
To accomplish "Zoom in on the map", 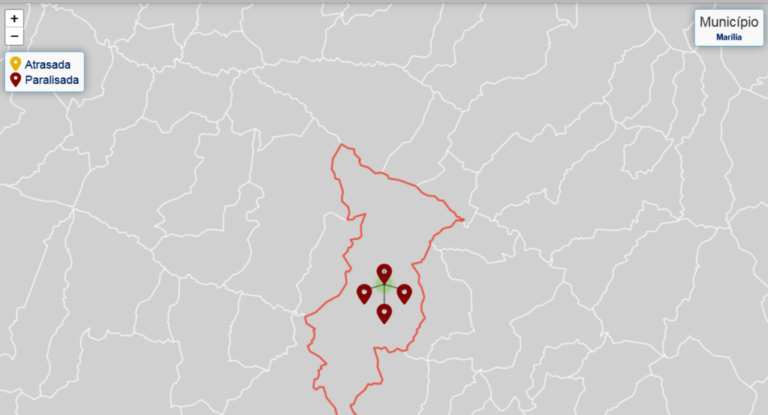I will 14,18.
